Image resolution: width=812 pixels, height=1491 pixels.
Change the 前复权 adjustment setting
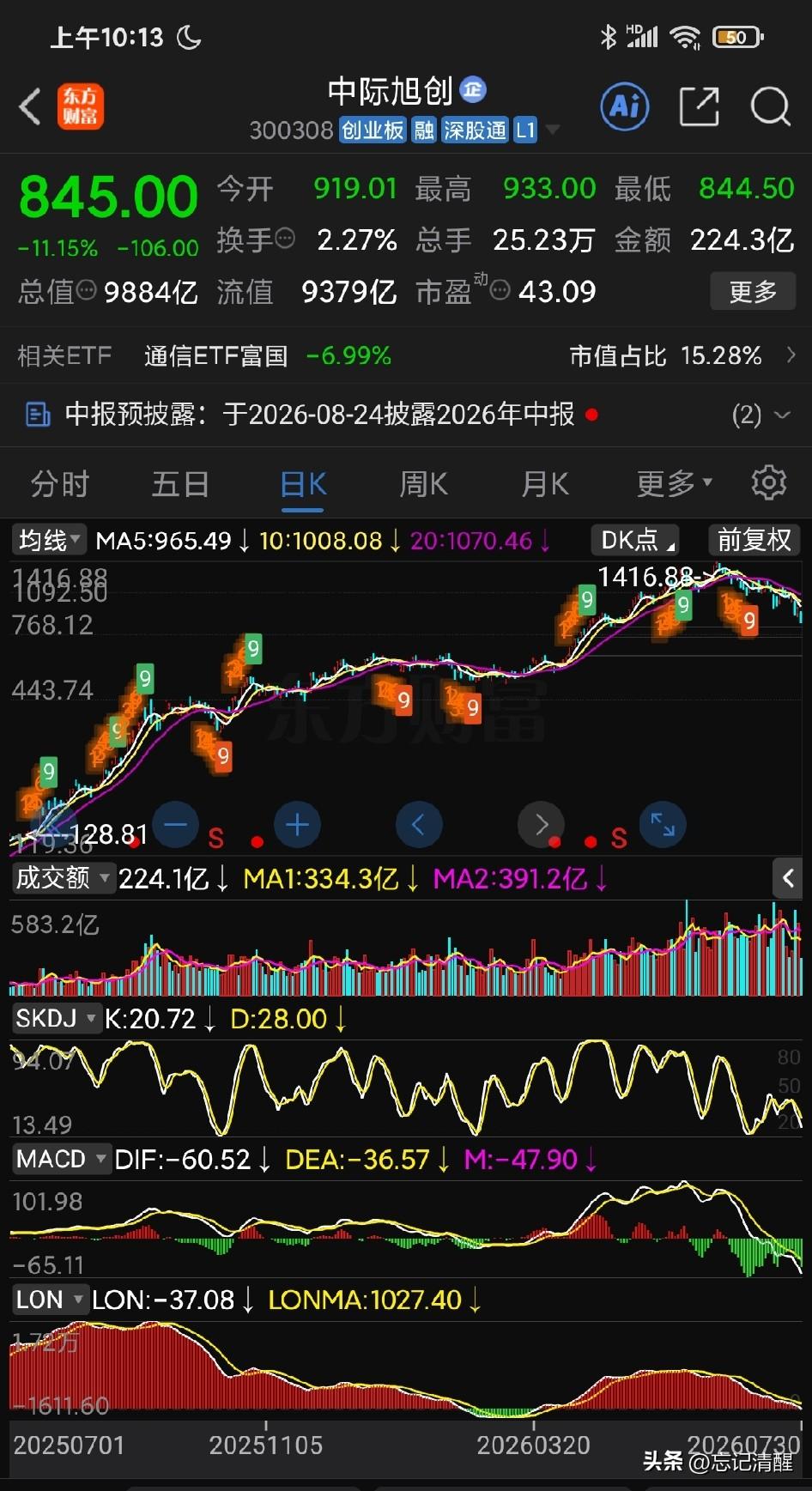pos(754,540)
